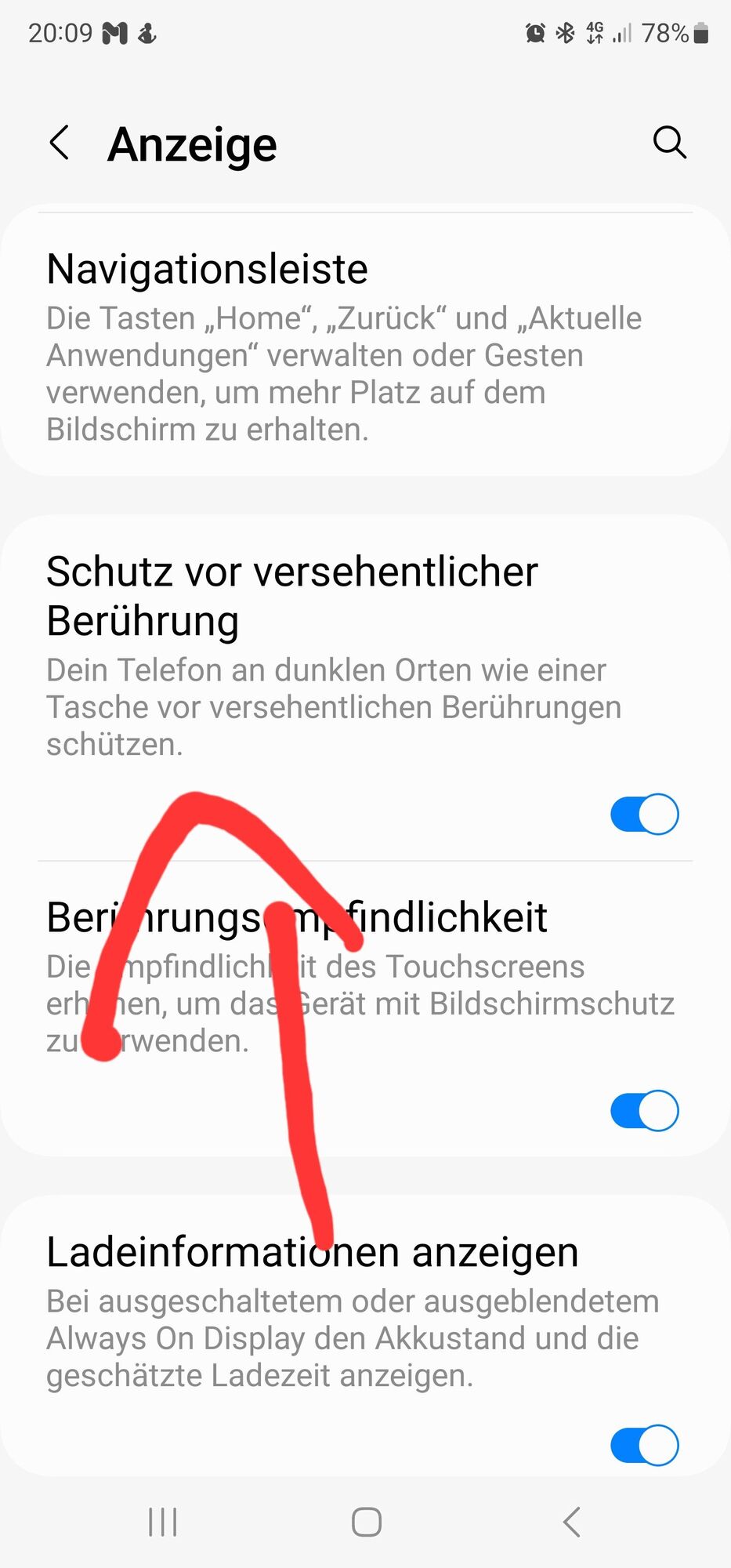Tap the system home button
The image size is (731, 1568).
pos(366,1522)
